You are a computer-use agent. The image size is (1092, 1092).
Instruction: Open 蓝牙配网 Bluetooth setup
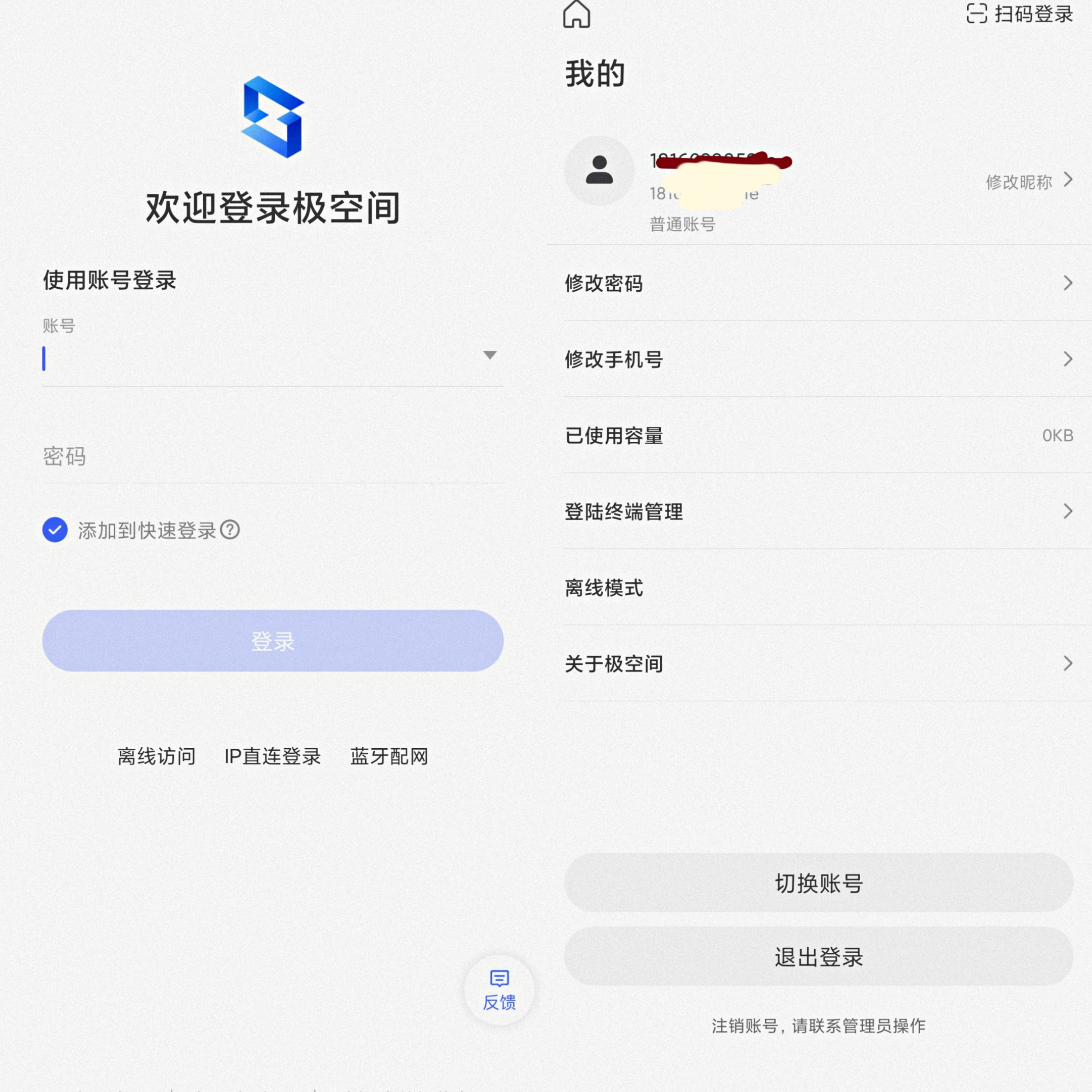point(389,756)
